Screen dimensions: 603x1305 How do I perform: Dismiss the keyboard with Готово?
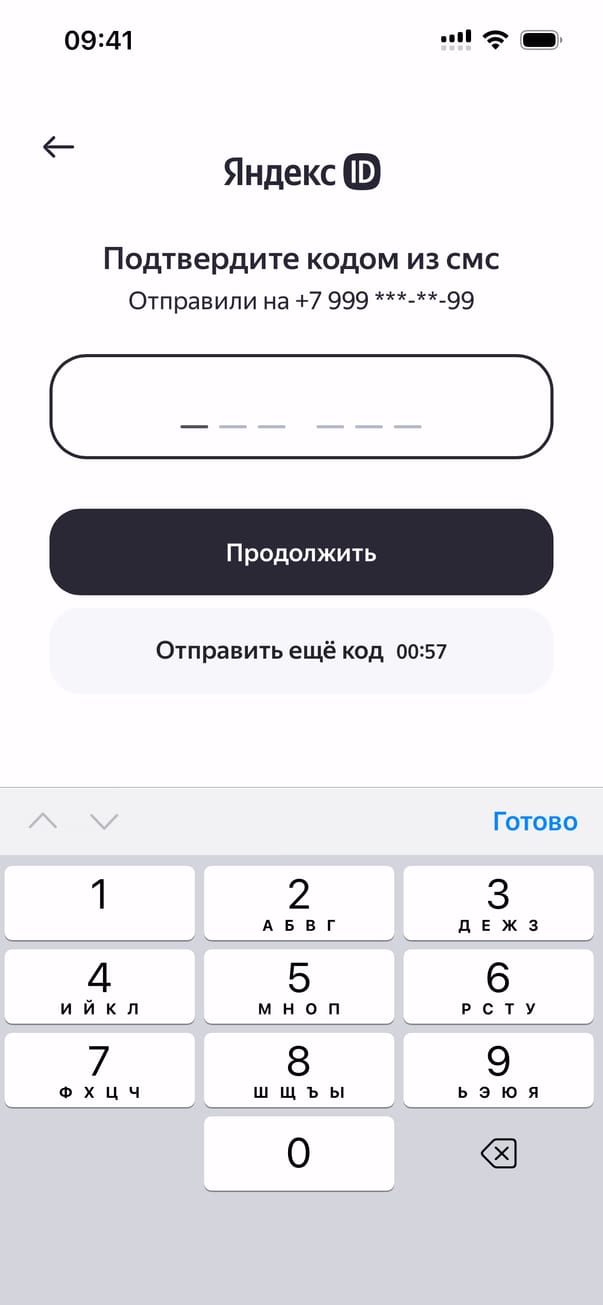coord(535,821)
